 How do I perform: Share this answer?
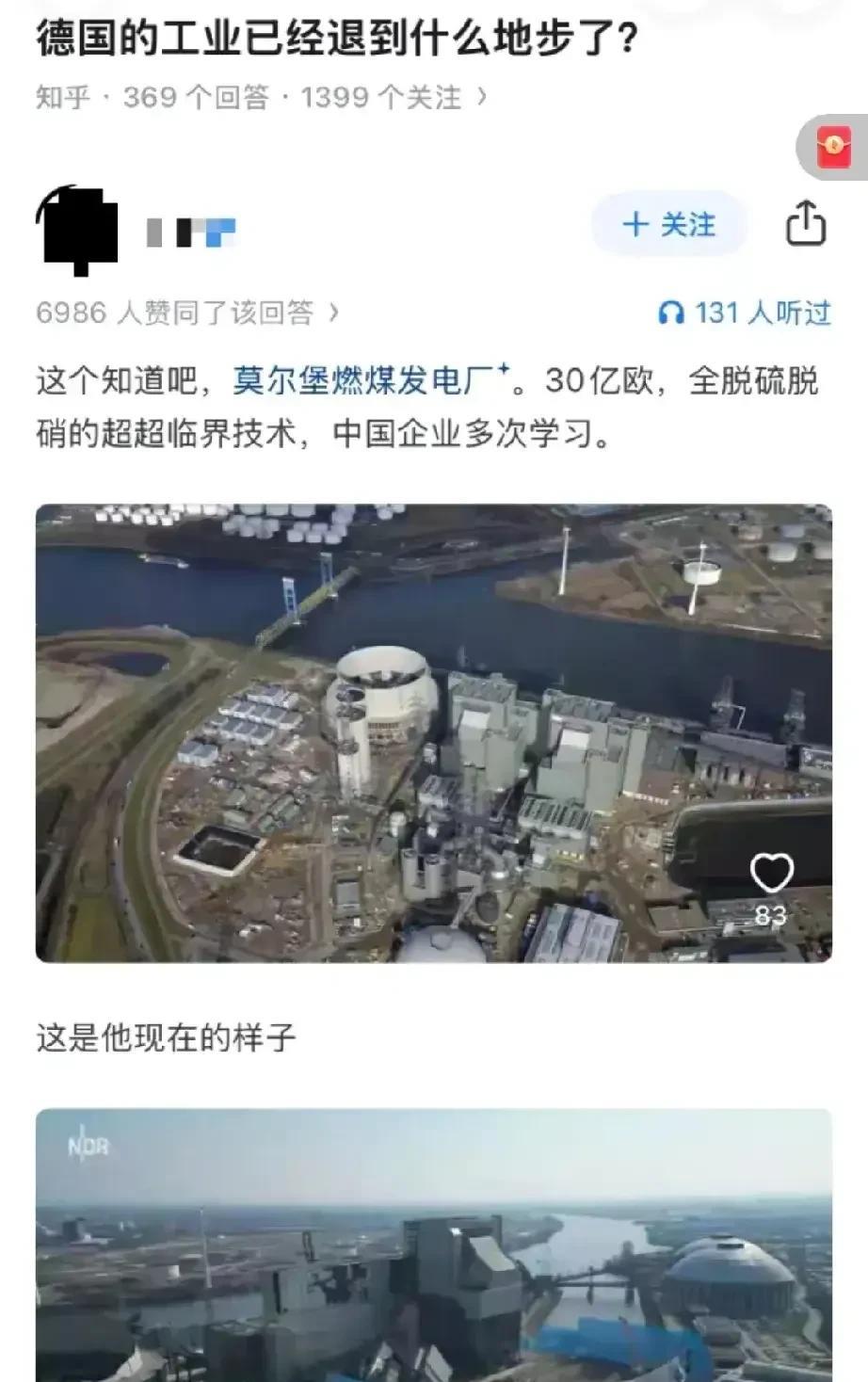click(806, 224)
